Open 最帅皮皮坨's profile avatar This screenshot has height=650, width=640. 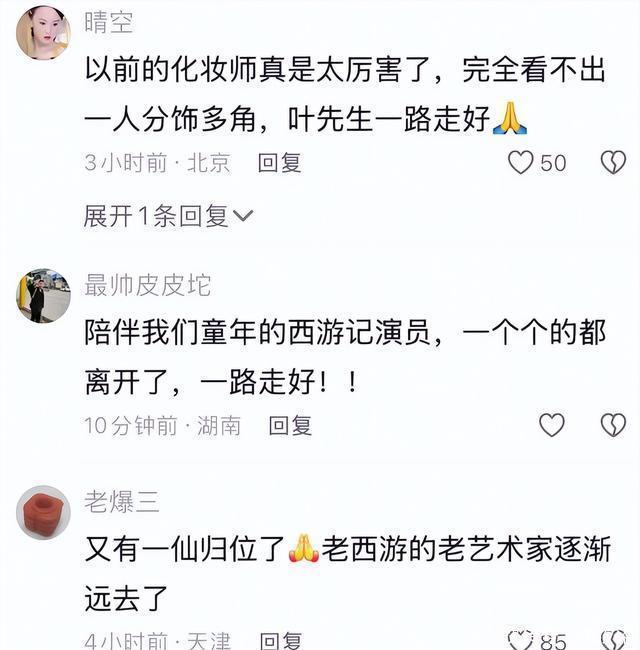[43, 296]
